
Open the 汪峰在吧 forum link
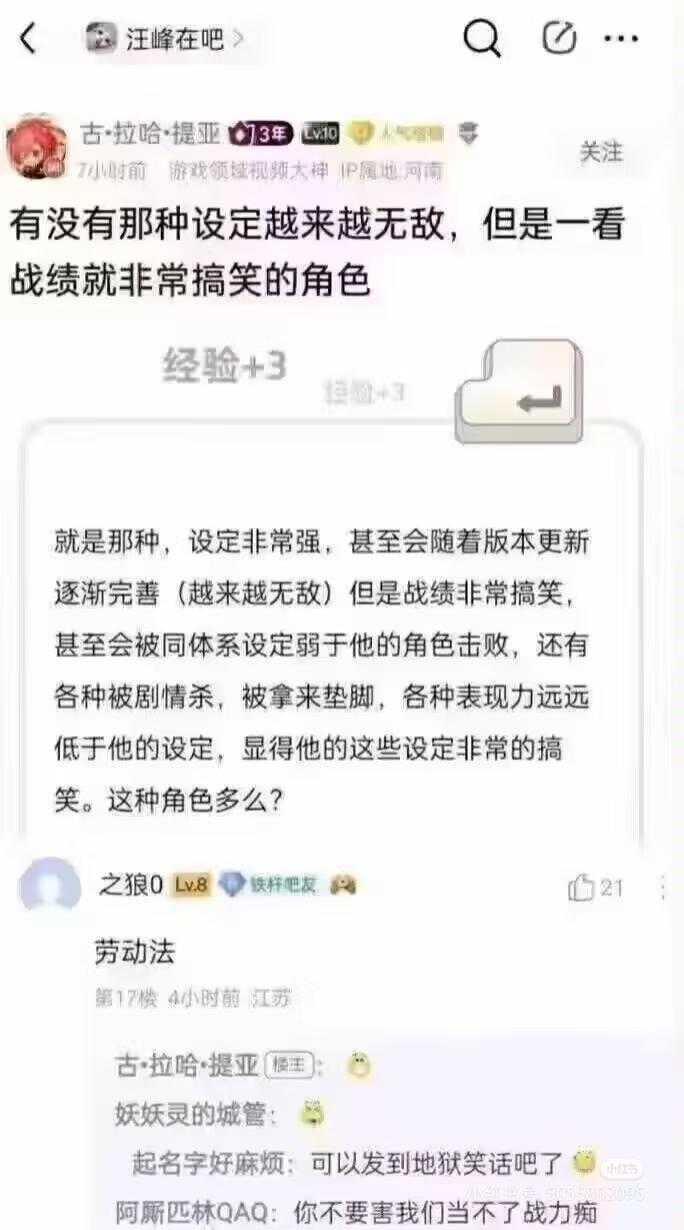165,39
